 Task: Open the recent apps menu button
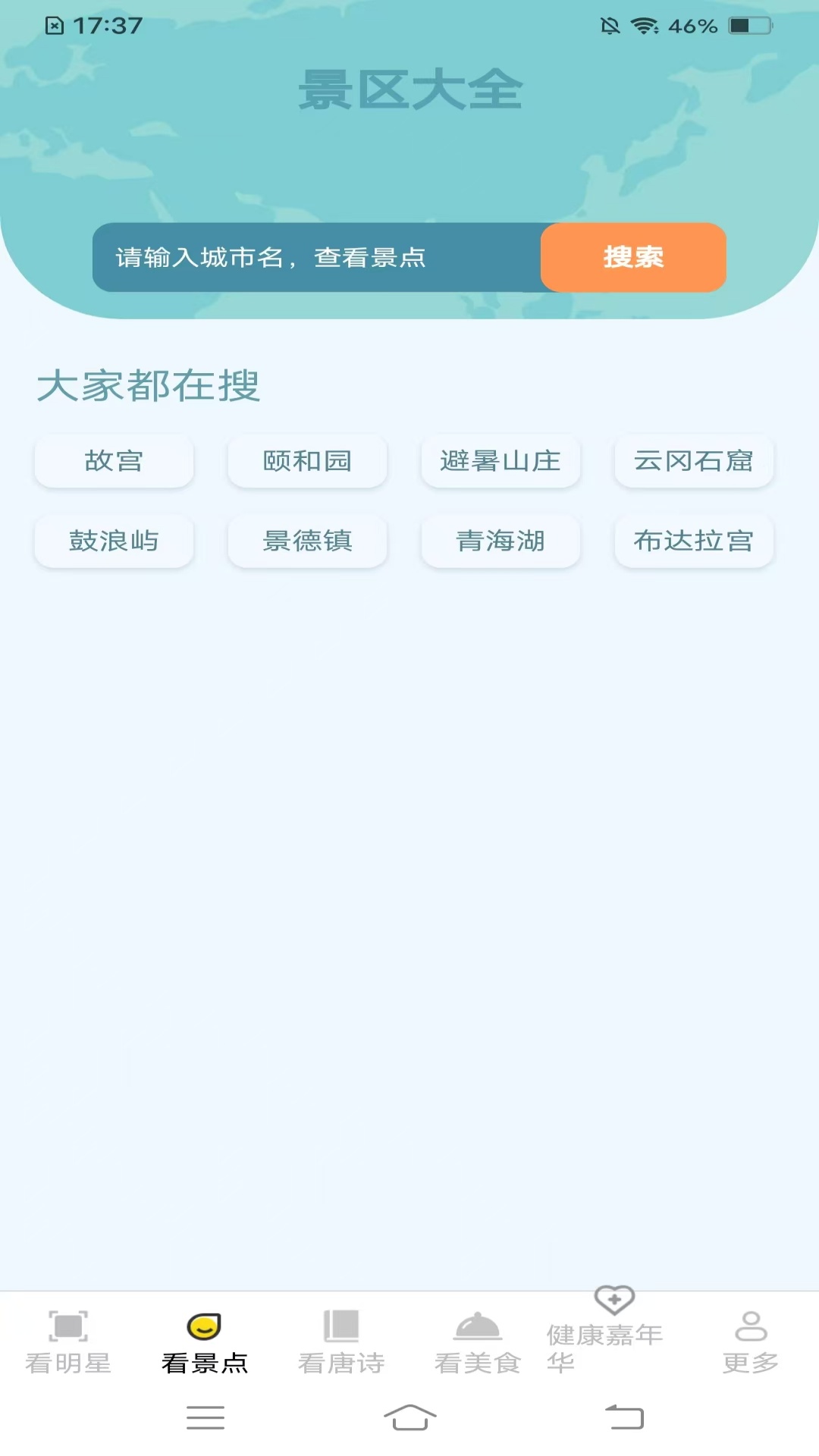pyautogui.click(x=205, y=1418)
